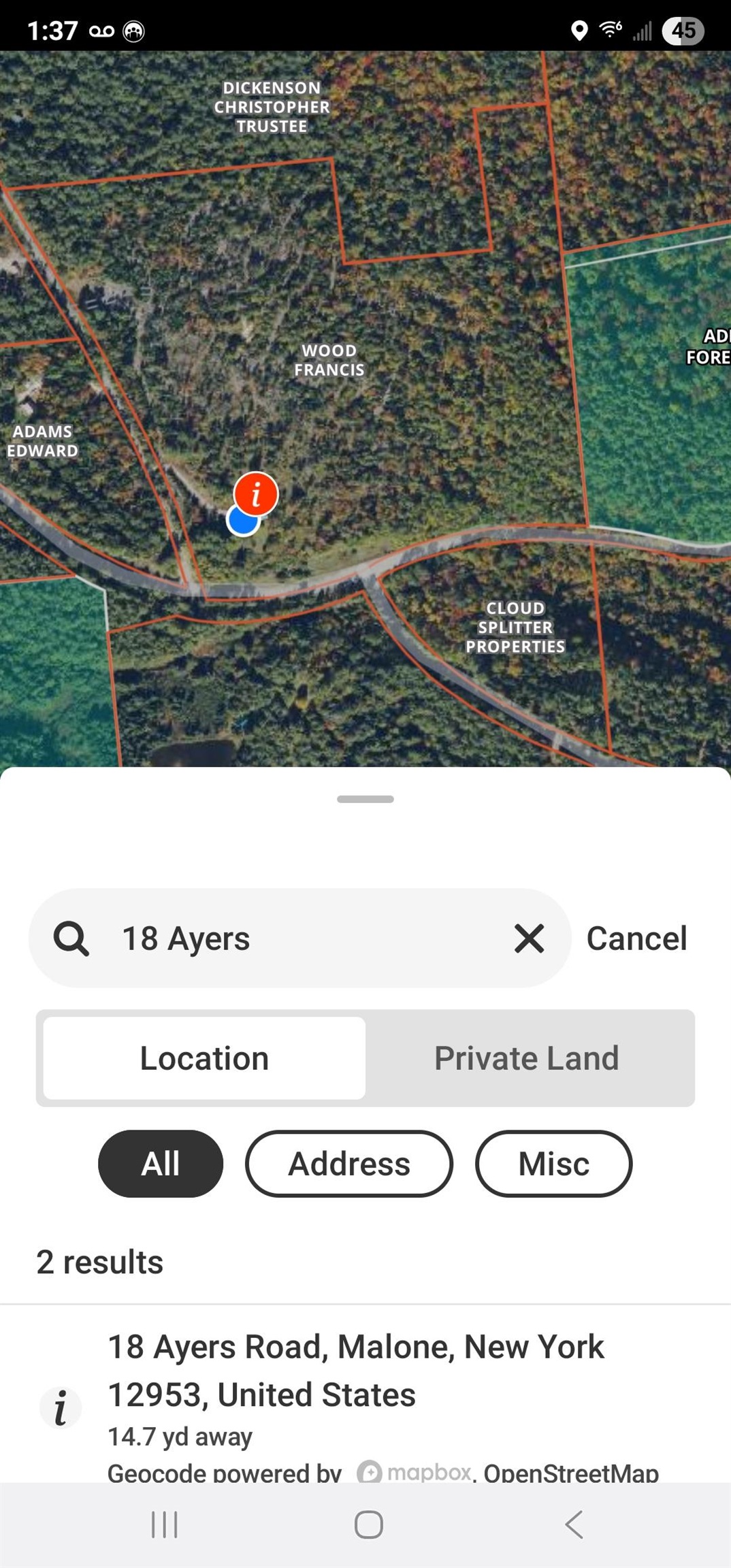Go back using the system back button

click(x=574, y=1524)
